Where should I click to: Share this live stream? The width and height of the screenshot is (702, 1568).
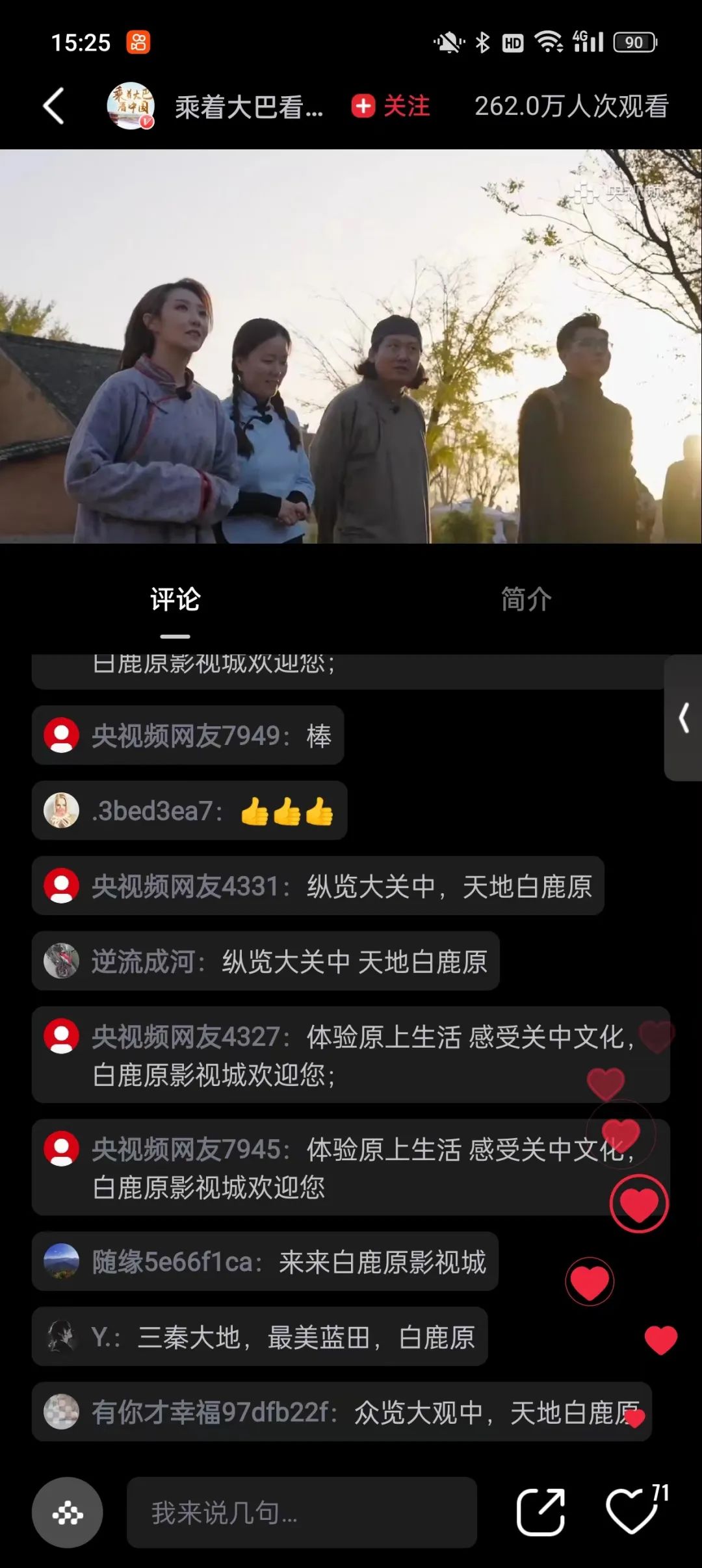(540, 1511)
